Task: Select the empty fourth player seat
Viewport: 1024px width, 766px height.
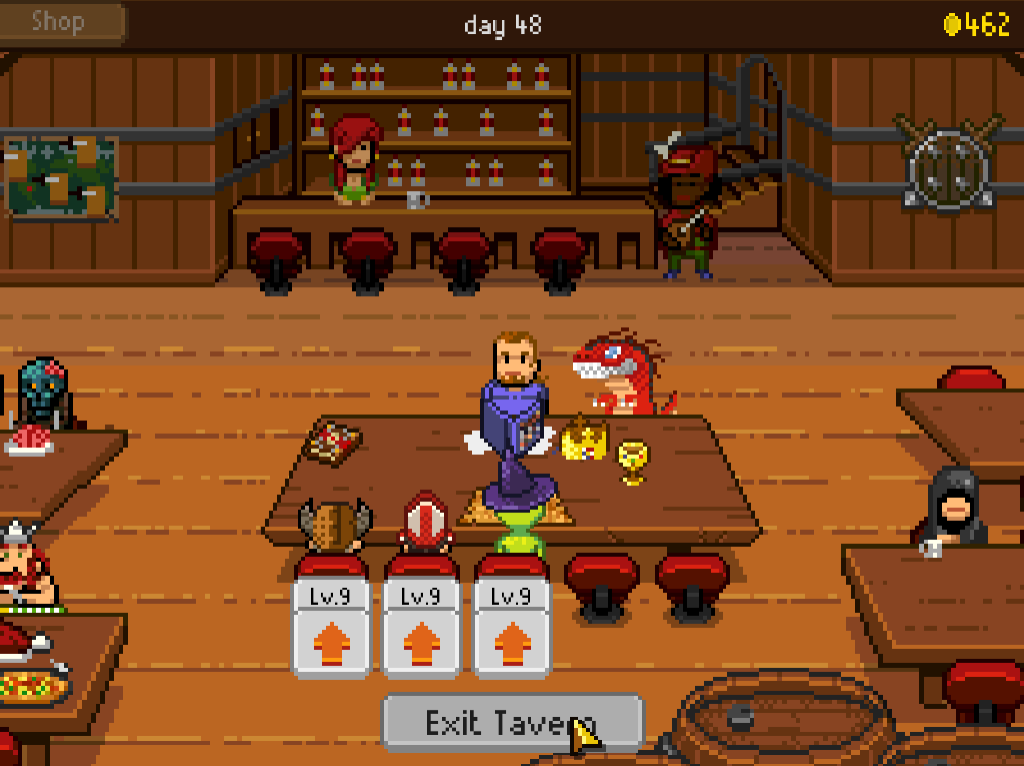Action: pos(601,583)
